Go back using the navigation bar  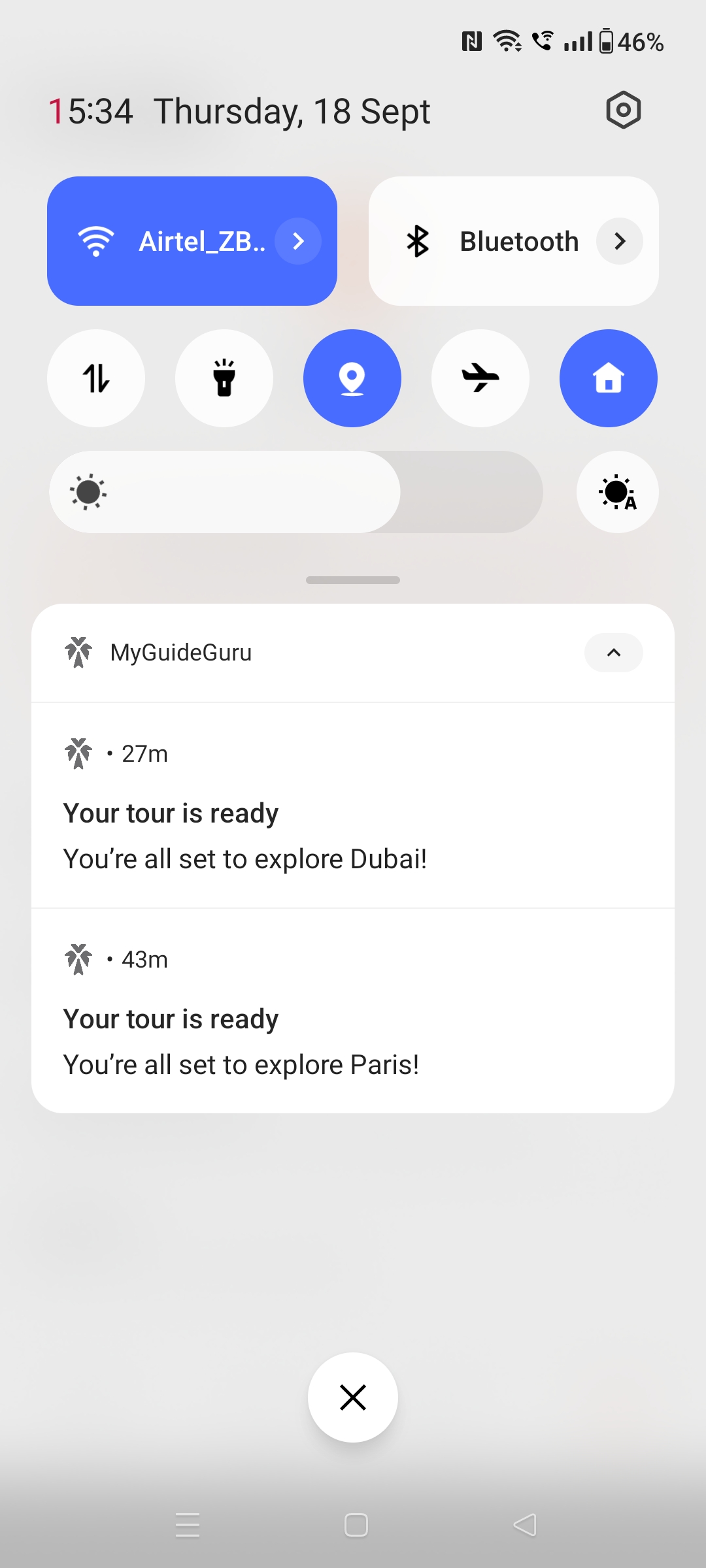coord(525,1525)
